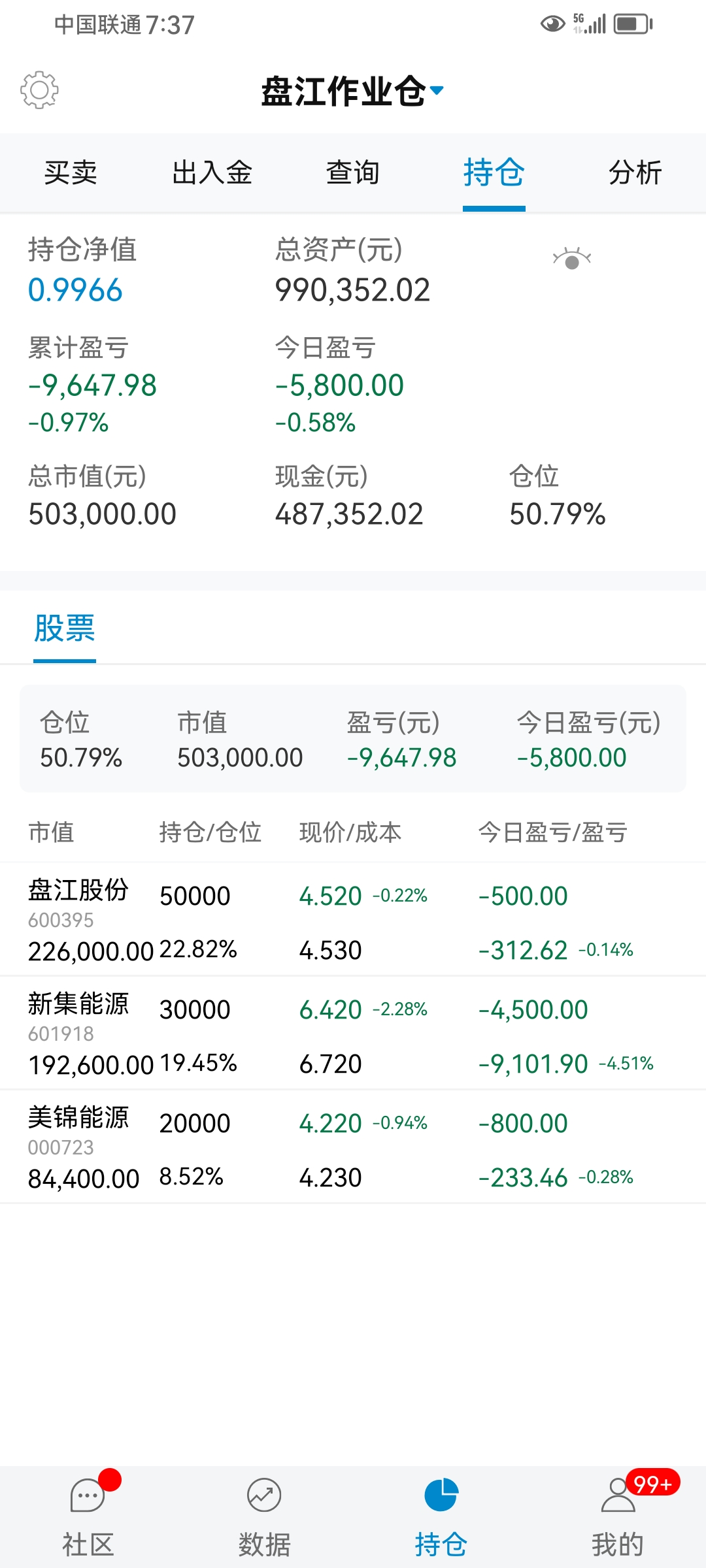
Task: Open the 新集能源 holding row
Action: click(x=353, y=1034)
